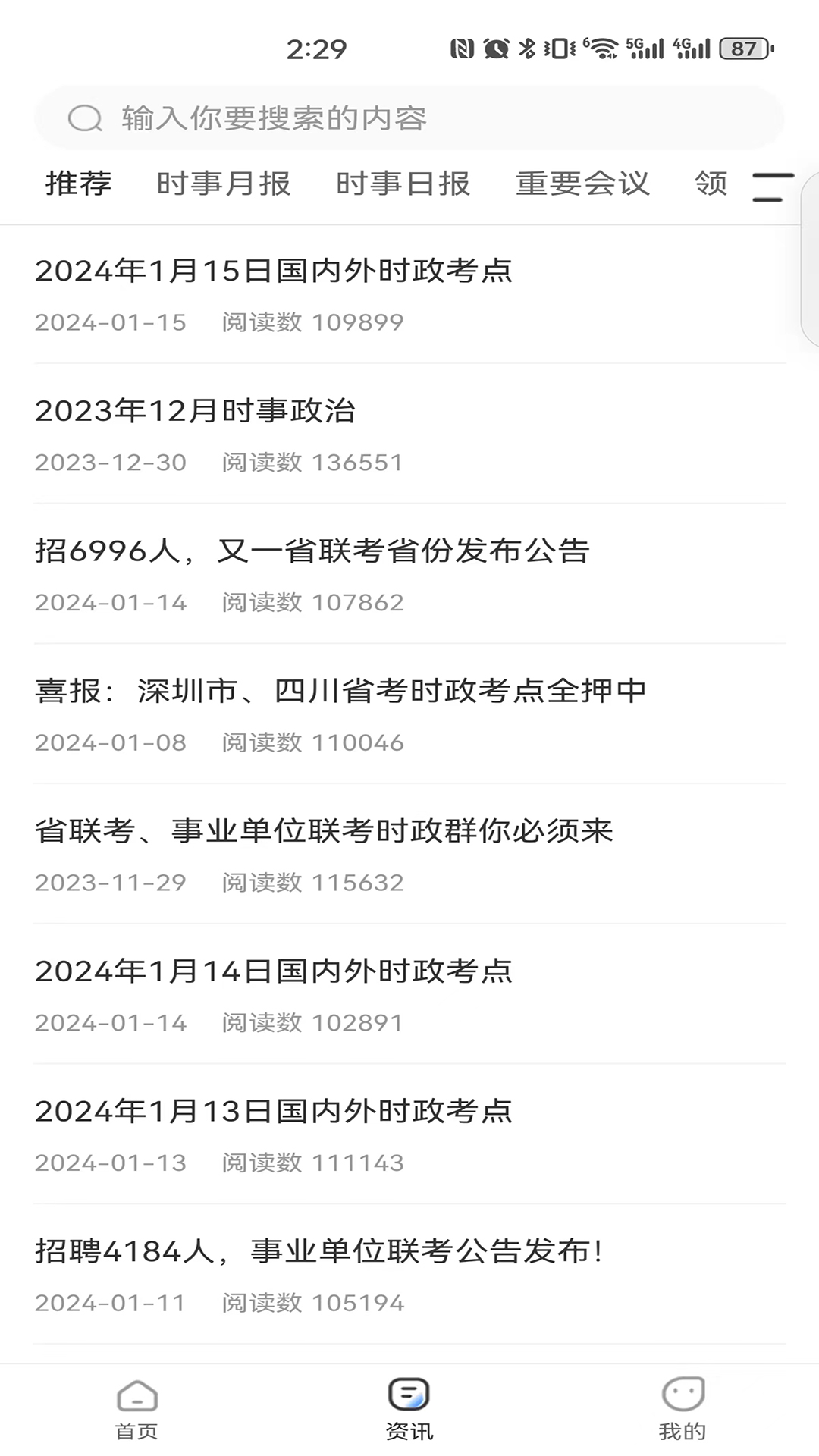The image size is (819, 1456).
Task: Open 喜报 深圳市四川省考 article
Action: (x=341, y=691)
